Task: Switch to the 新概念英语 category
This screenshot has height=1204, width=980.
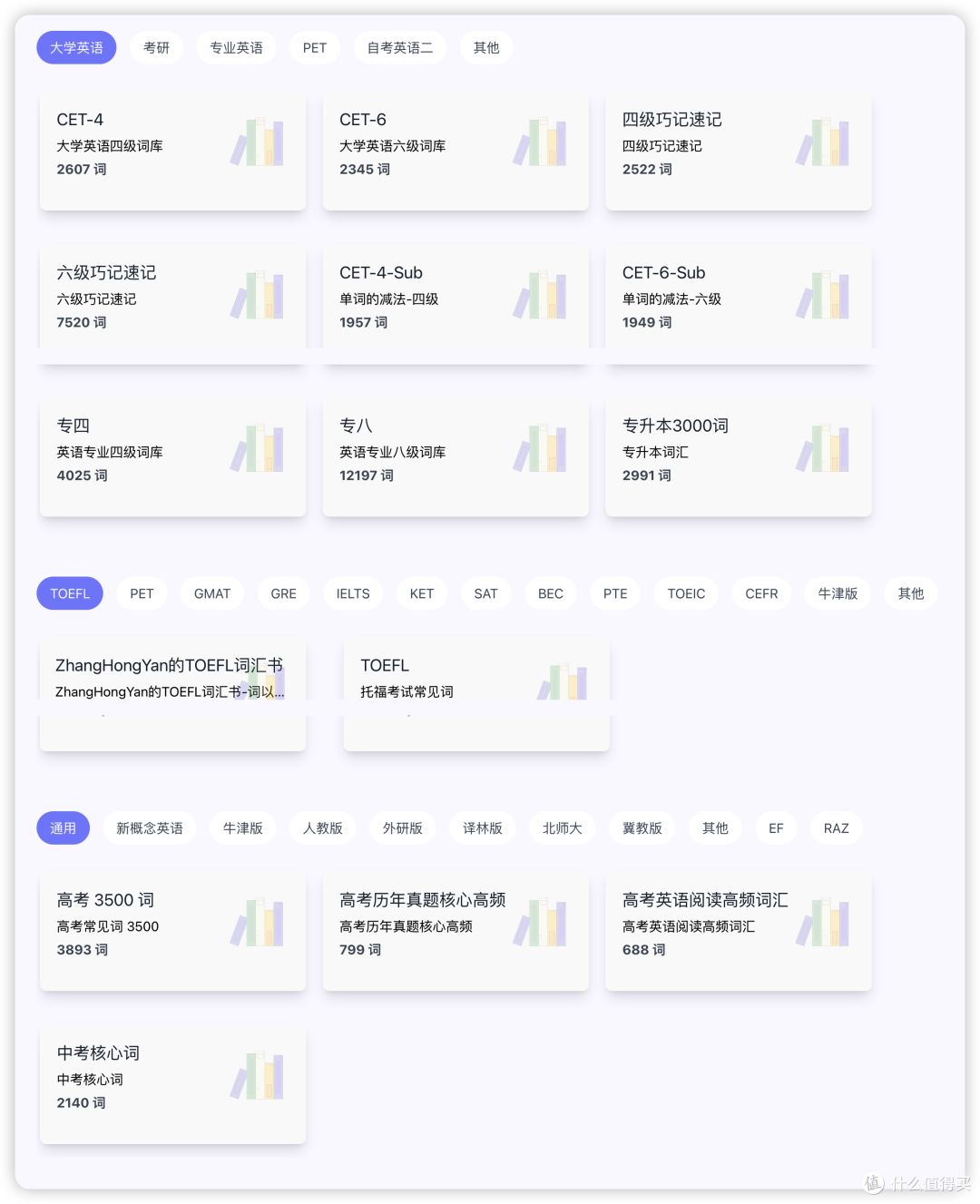Action: [149, 827]
